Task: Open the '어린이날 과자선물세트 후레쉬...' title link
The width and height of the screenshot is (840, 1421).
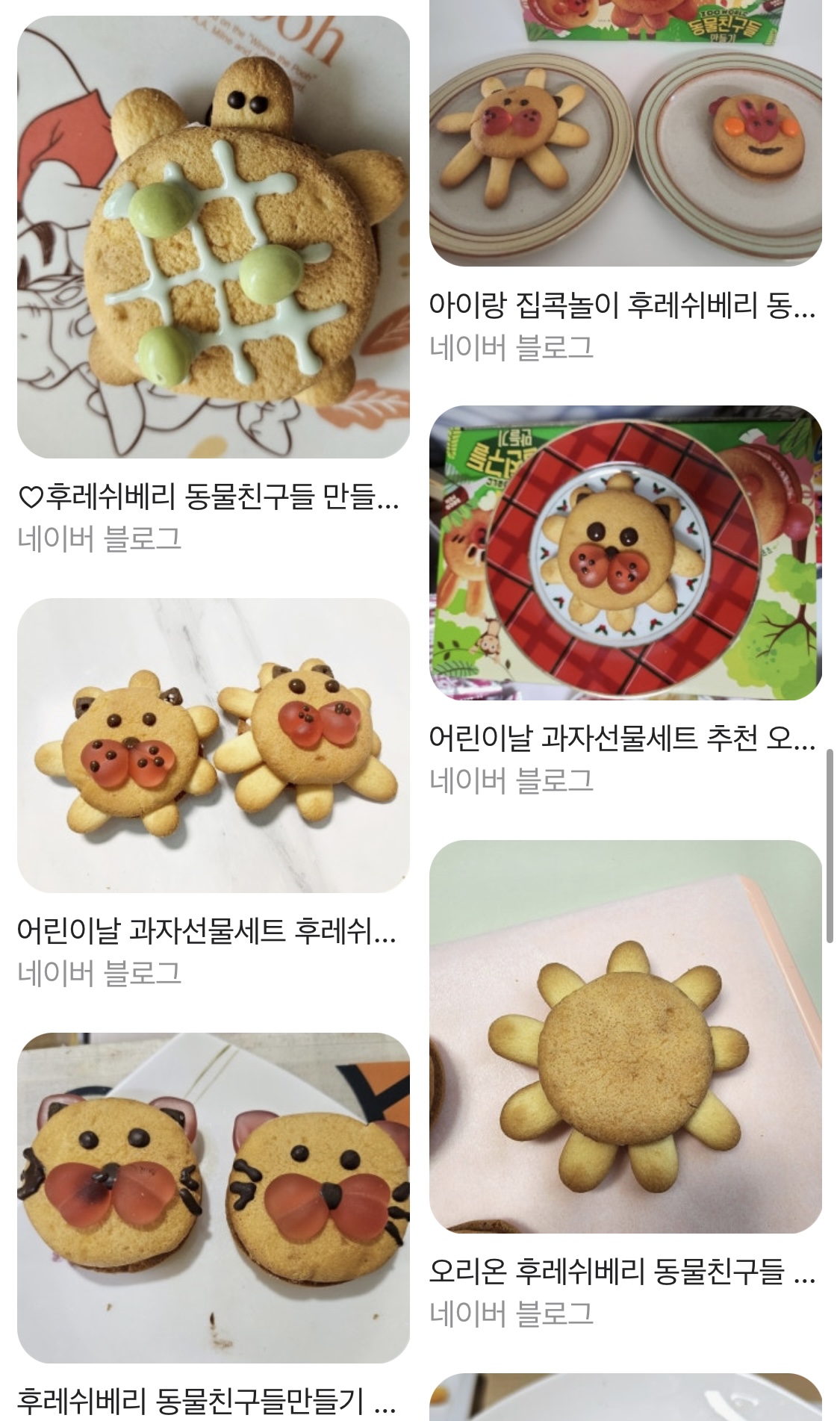Action: tap(207, 931)
